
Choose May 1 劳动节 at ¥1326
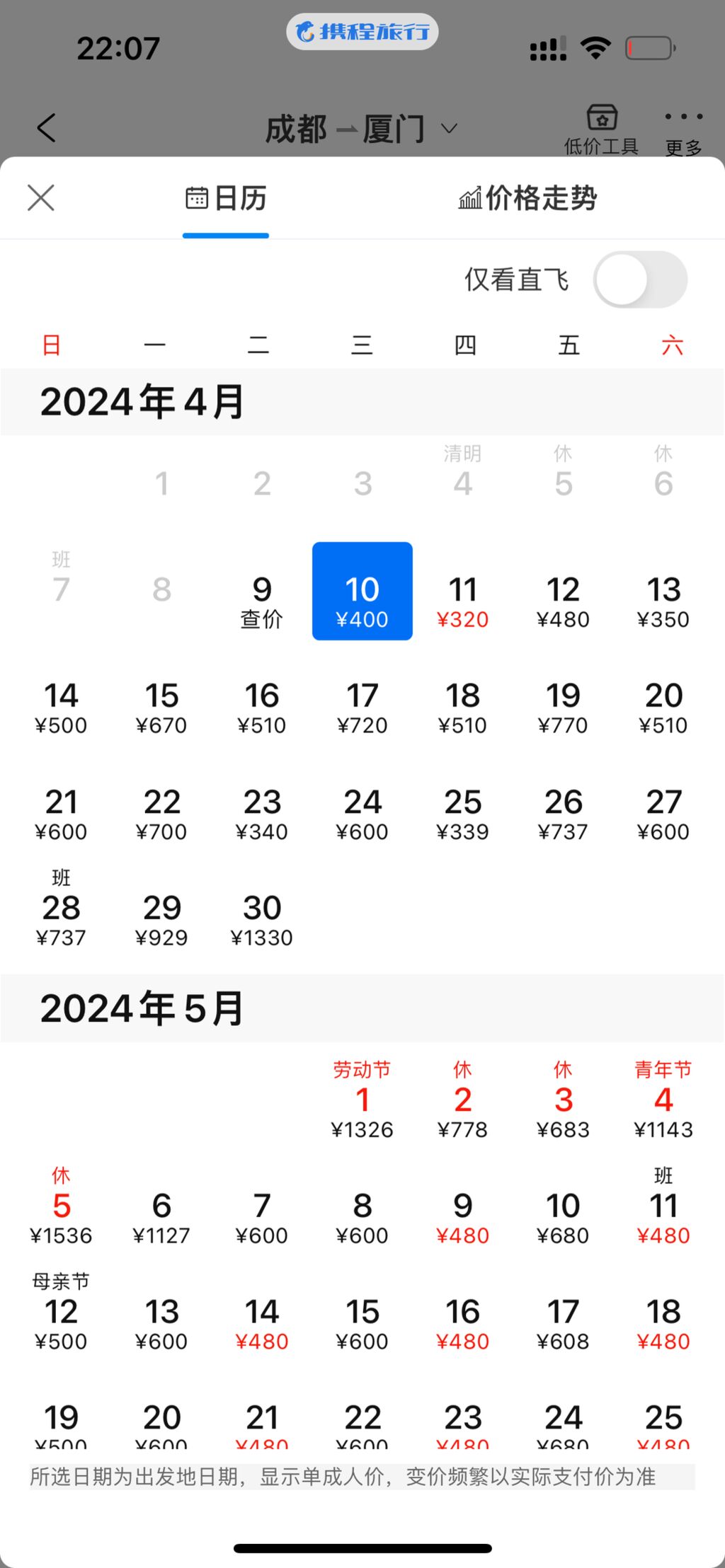pos(362,1104)
